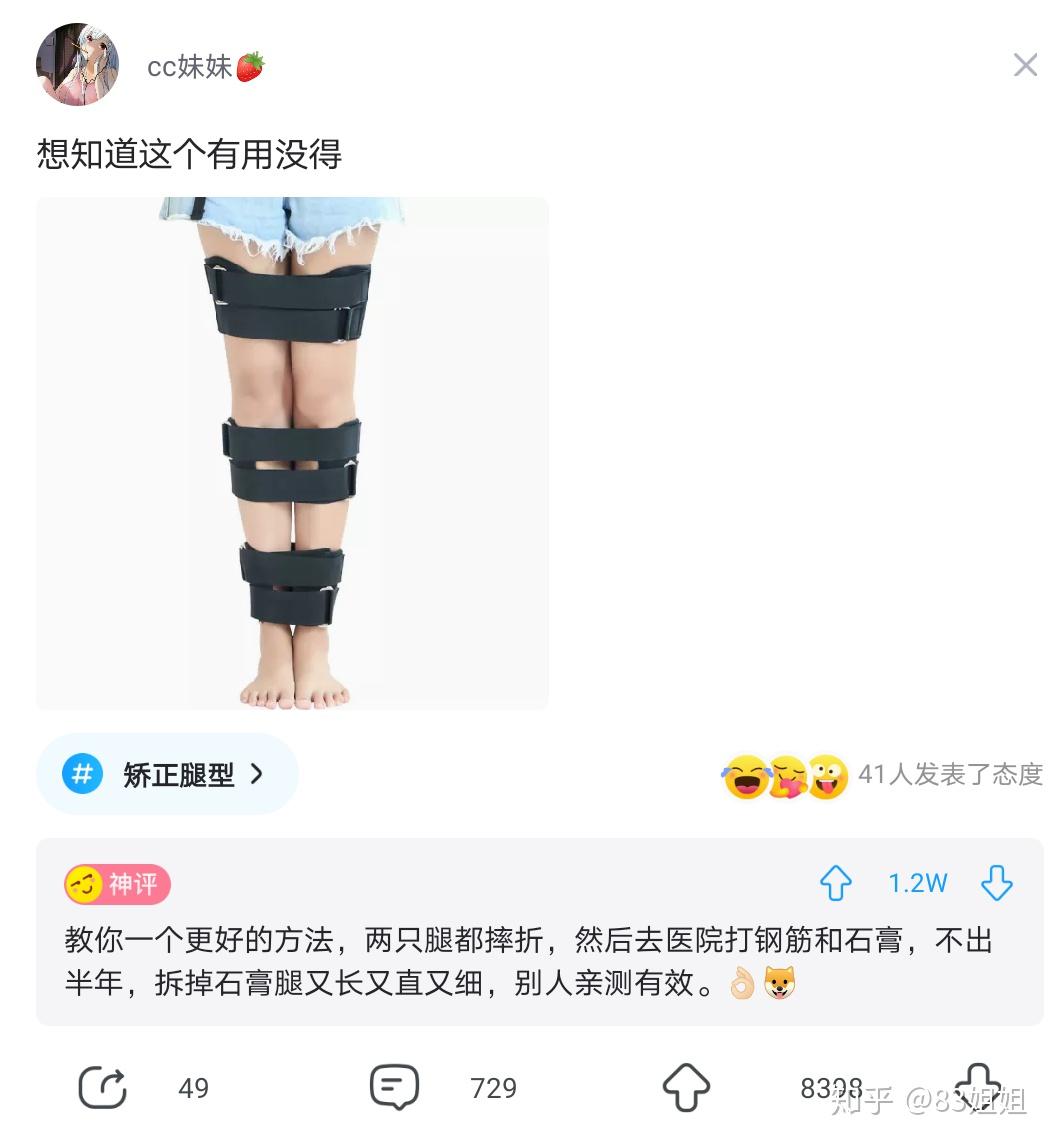Open the comments for this post
The image size is (1054, 1144).
click(394, 1087)
